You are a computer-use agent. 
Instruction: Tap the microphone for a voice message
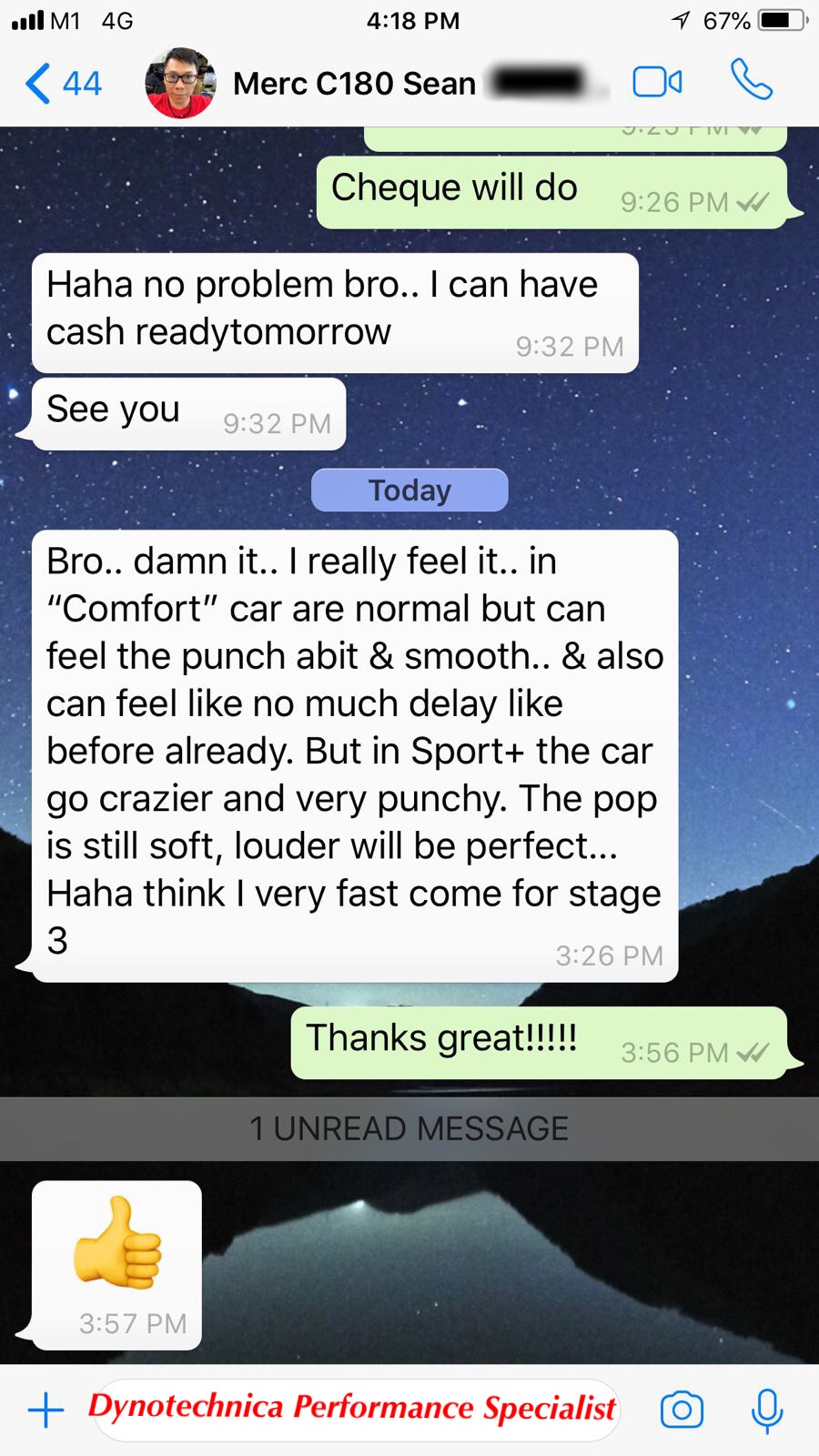pyautogui.click(x=767, y=1410)
